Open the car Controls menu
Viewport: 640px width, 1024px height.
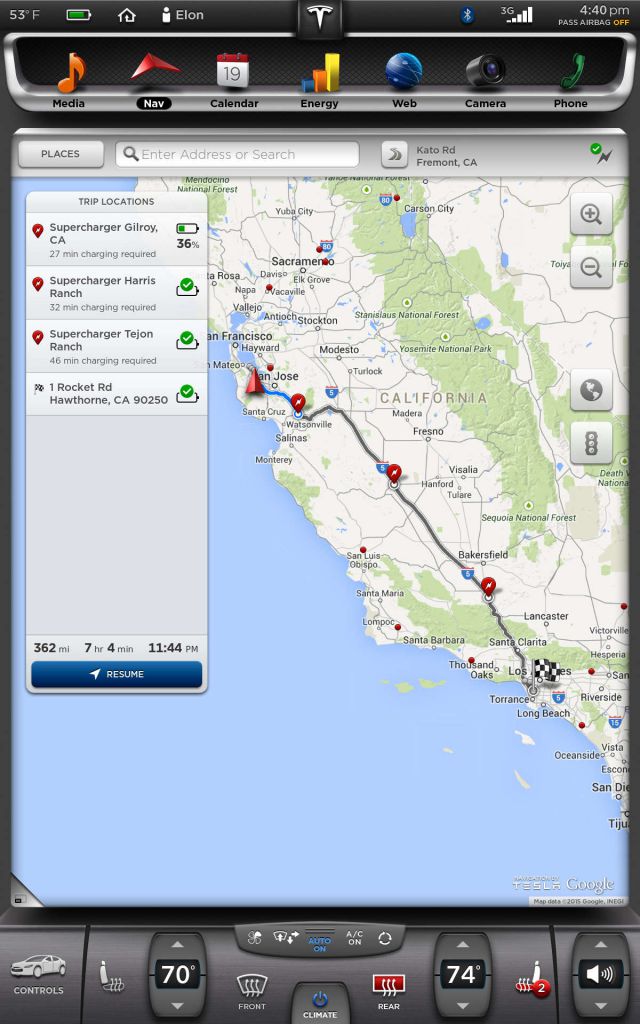[x=38, y=974]
